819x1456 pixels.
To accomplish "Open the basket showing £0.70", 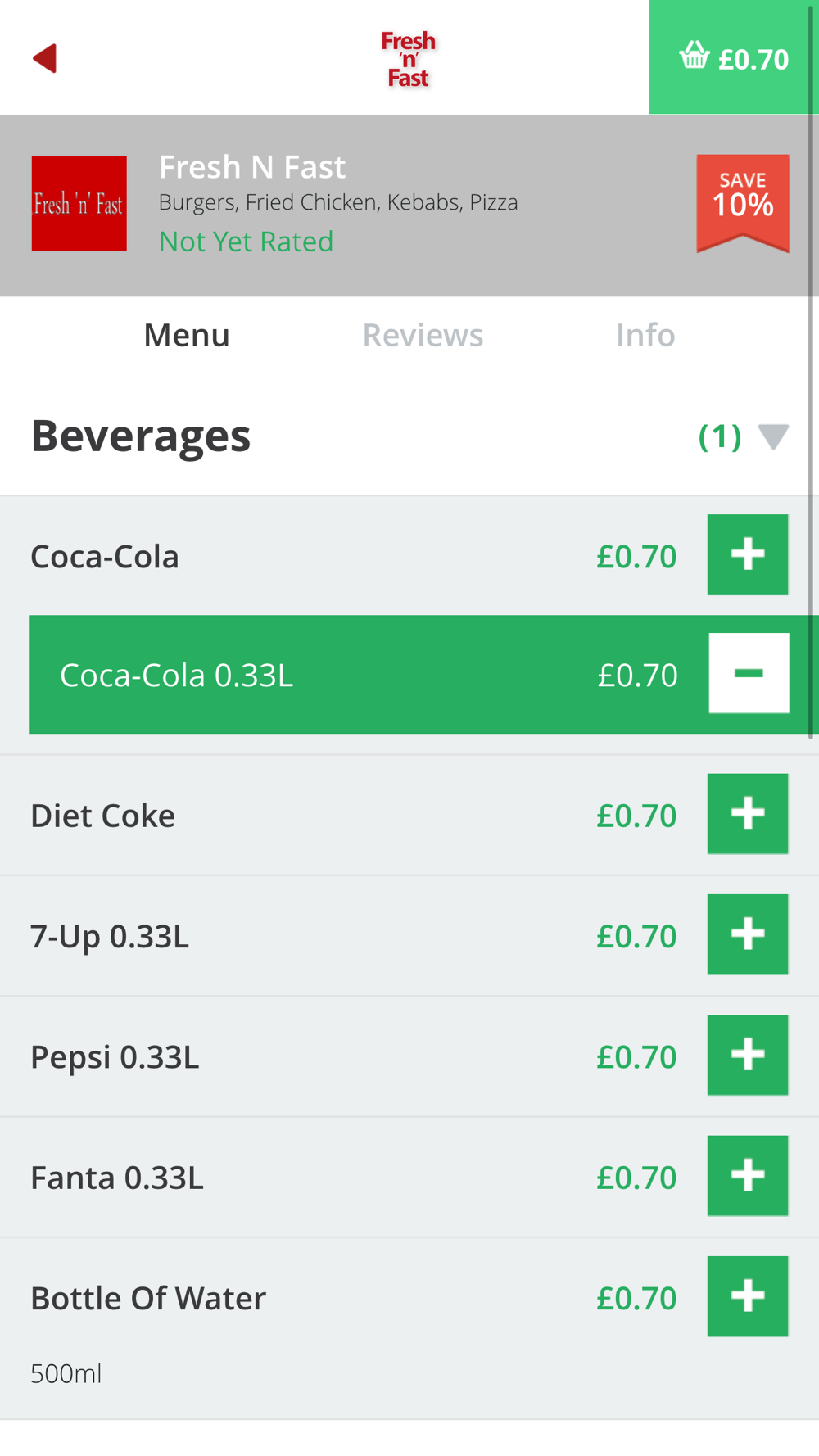I will click(734, 57).
